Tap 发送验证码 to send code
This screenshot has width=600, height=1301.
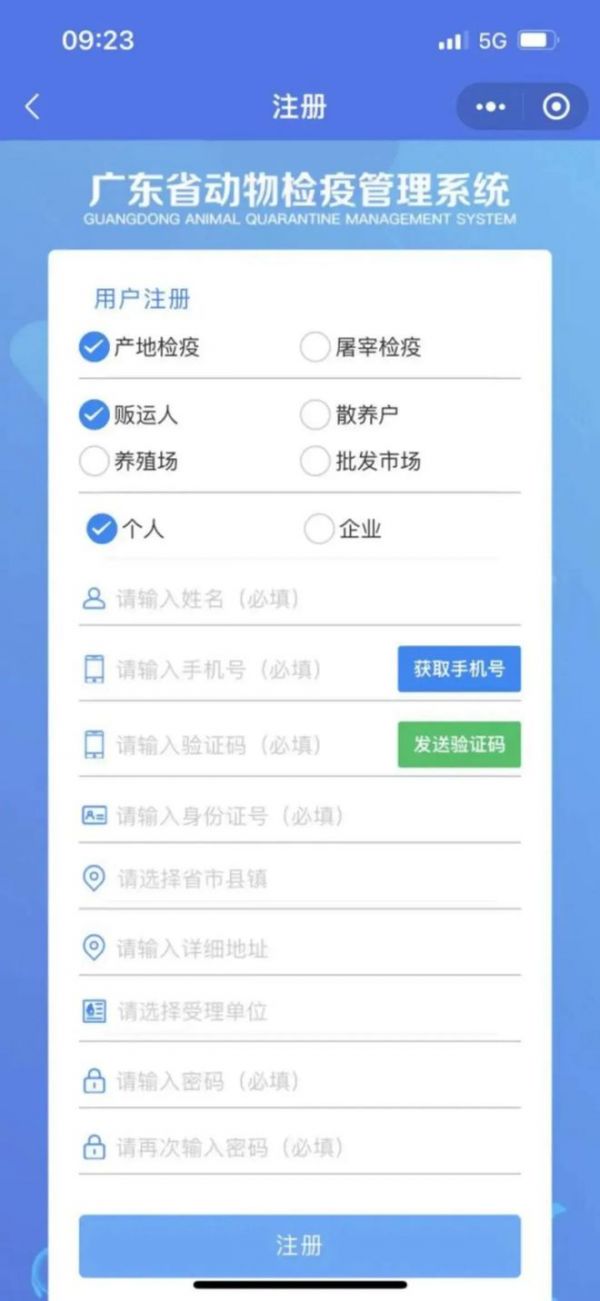coord(459,745)
